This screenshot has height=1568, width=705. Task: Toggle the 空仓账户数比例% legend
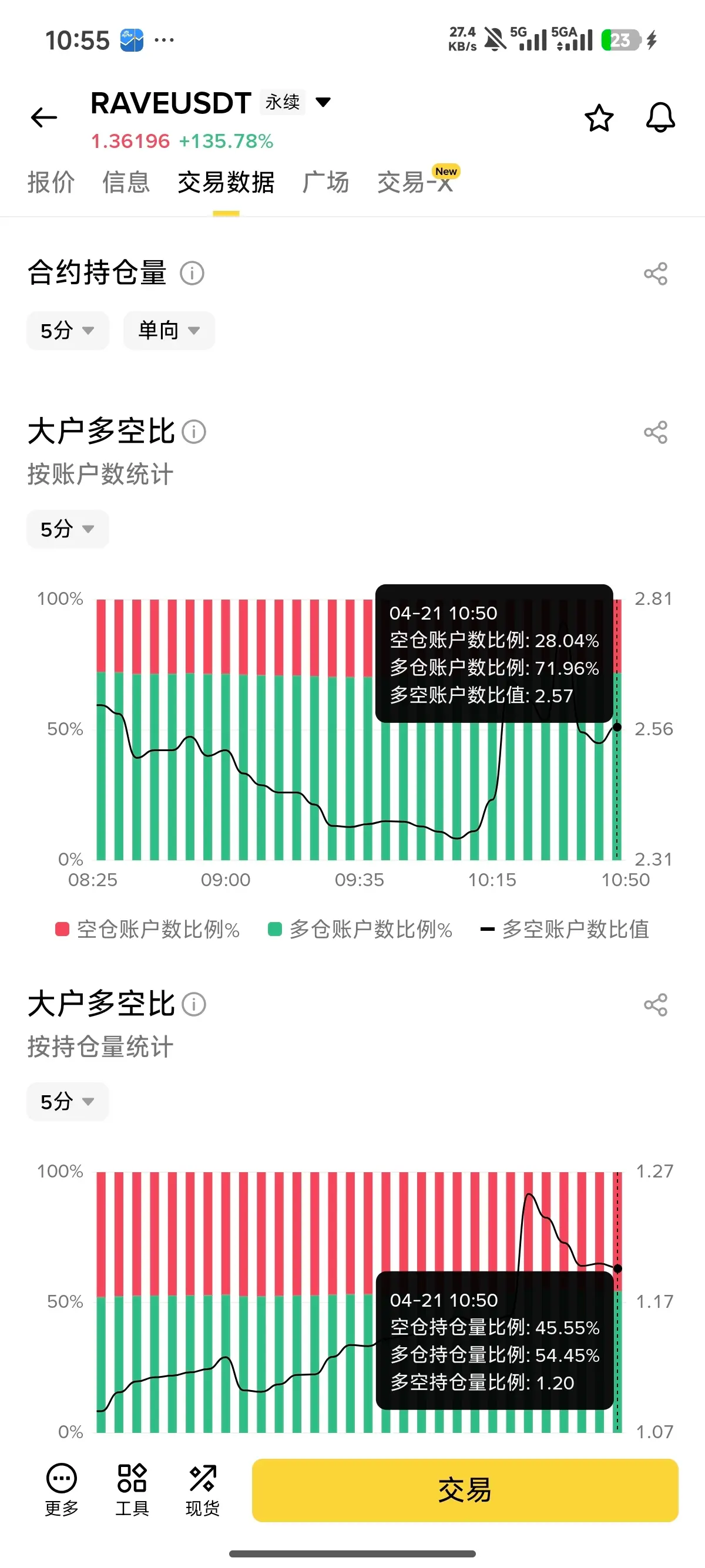[x=149, y=930]
